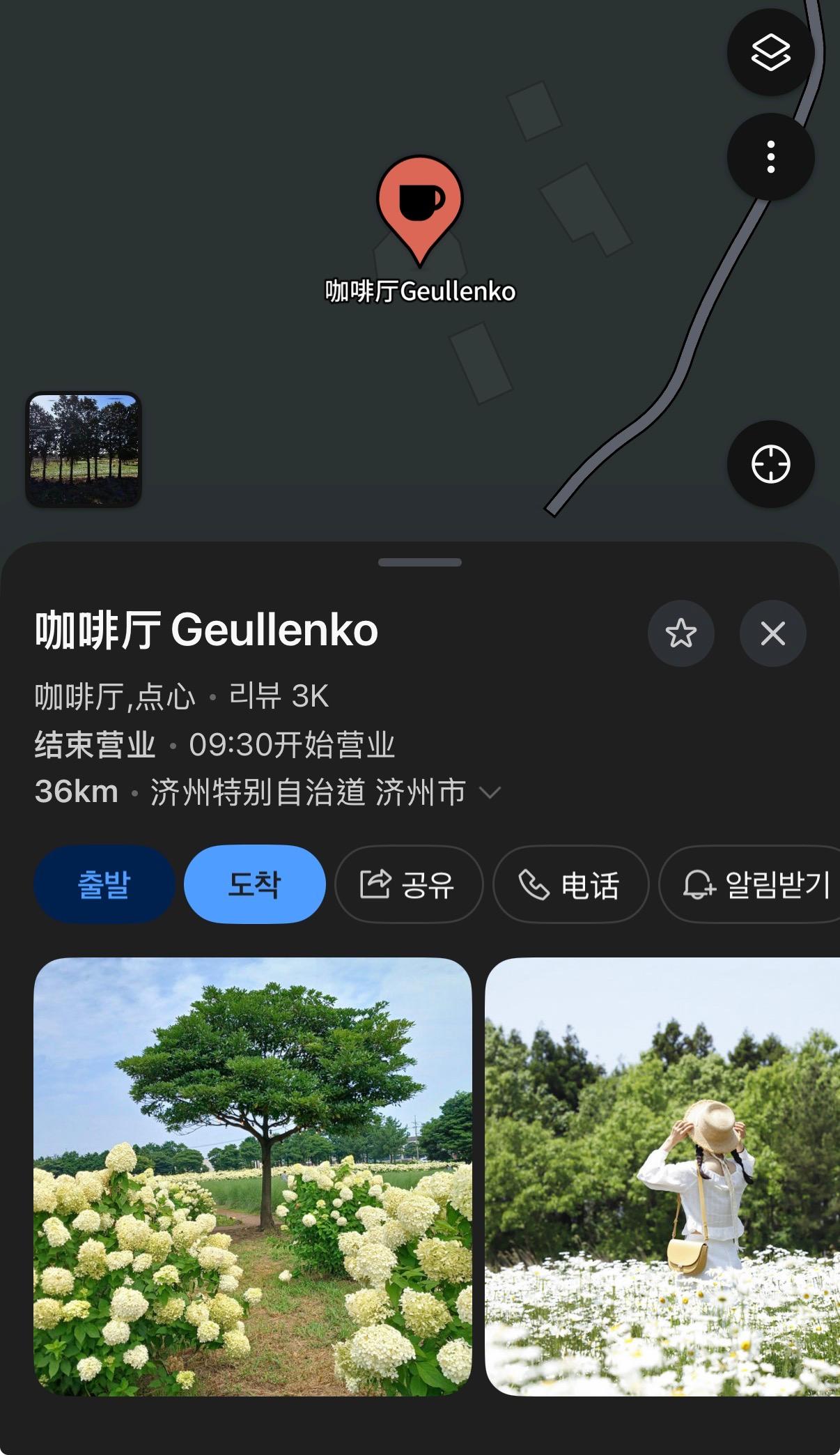Image resolution: width=840 pixels, height=1455 pixels.
Task: Expand the address details chevron
Action: [x=491, y=792]
